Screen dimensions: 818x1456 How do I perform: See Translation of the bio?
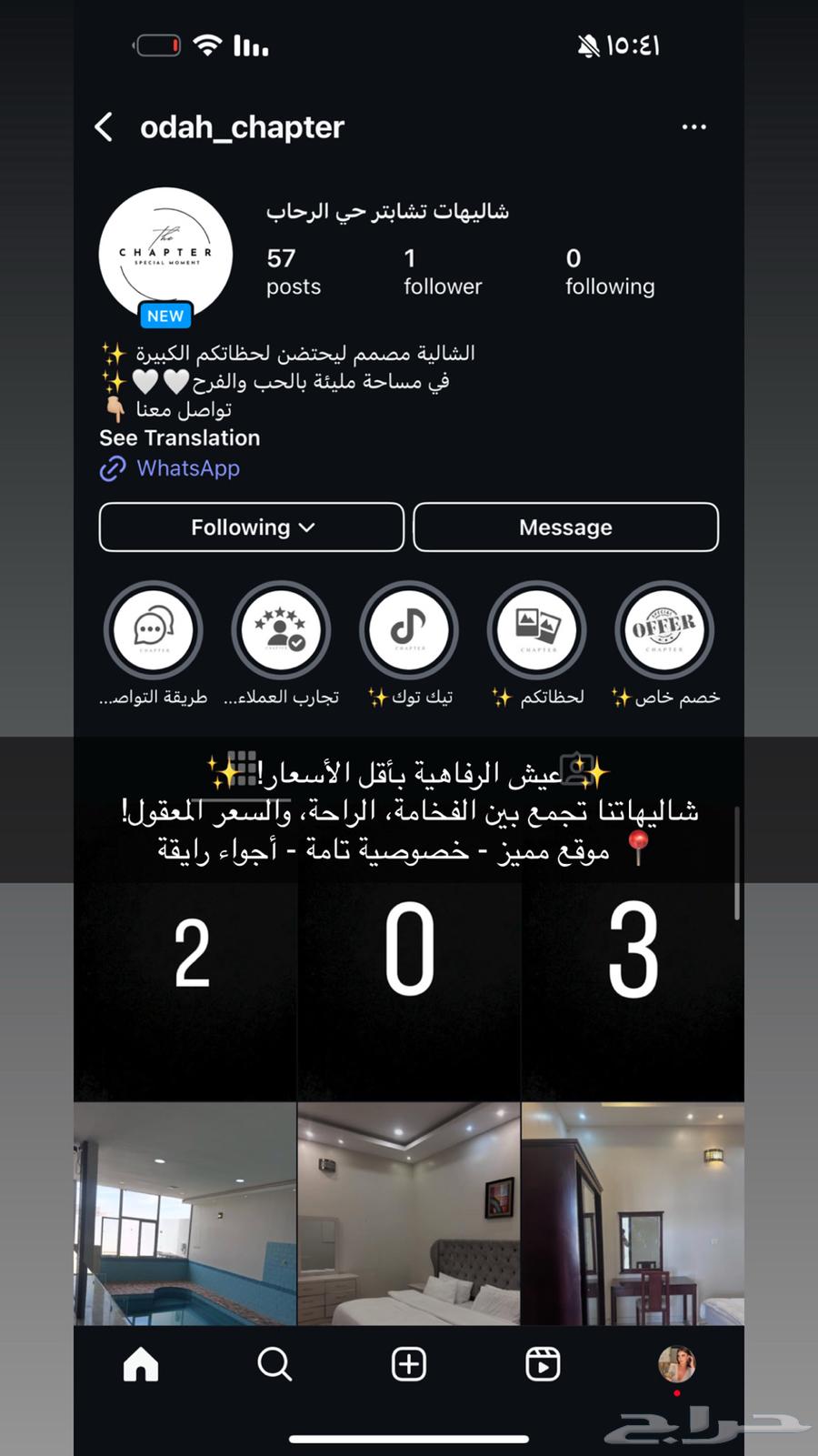pos(179,437)
